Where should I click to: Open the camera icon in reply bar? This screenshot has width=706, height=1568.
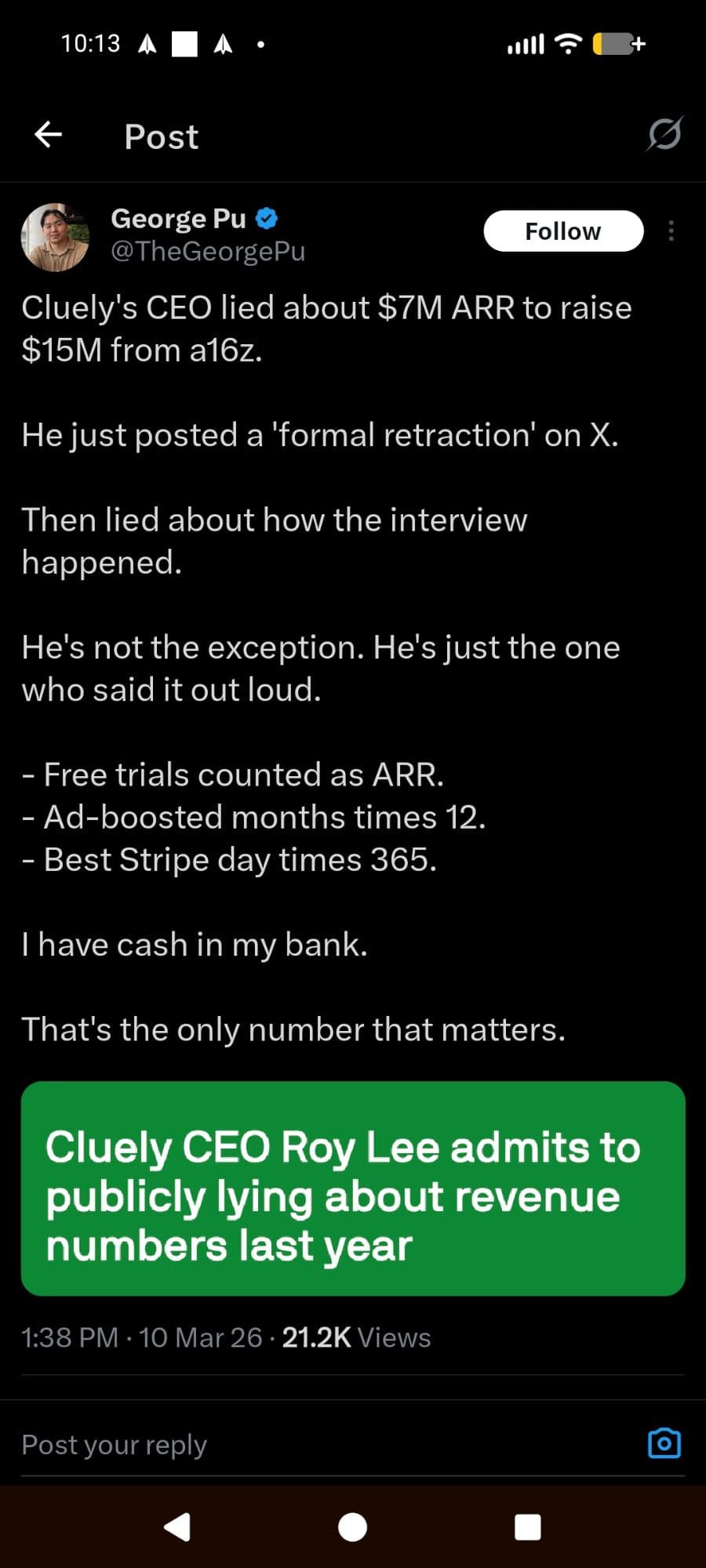[664, 1443]
